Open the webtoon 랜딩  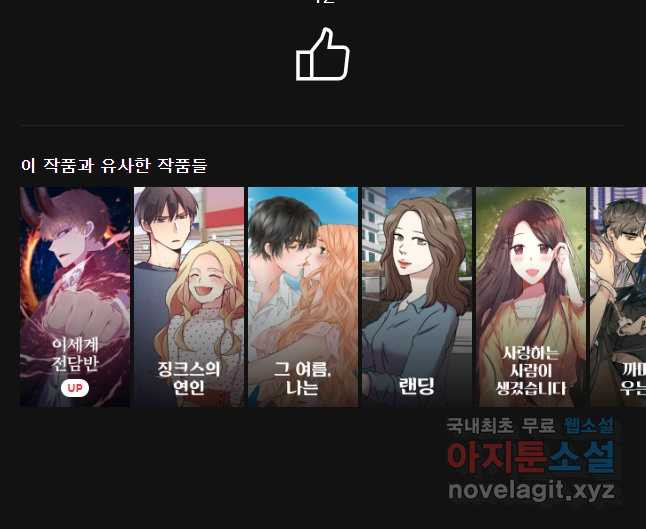(416, 296)
